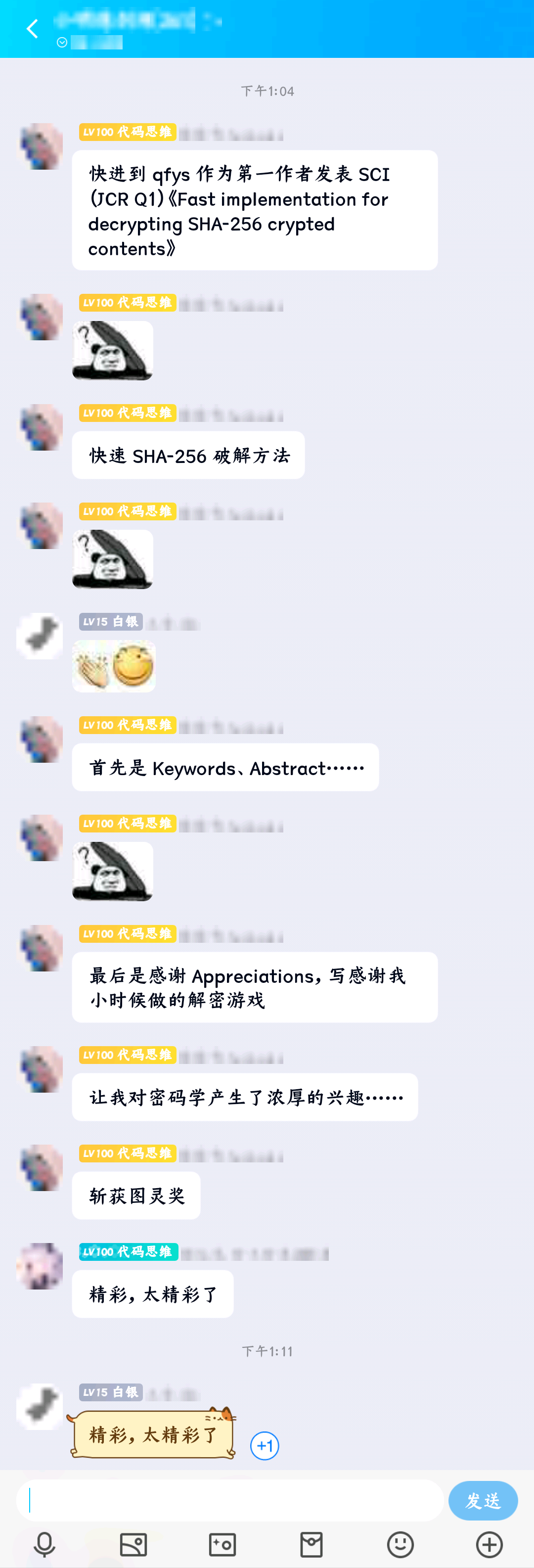Open the clapping hands sticker message
The width and height of the screenshot is (534, 1568).
coord(114,666)
